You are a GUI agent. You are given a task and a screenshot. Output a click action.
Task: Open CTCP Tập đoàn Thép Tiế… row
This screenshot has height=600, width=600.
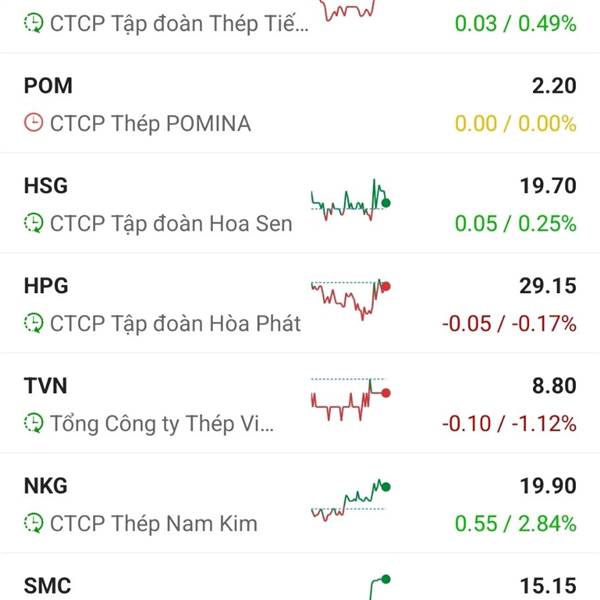point(300,22)
